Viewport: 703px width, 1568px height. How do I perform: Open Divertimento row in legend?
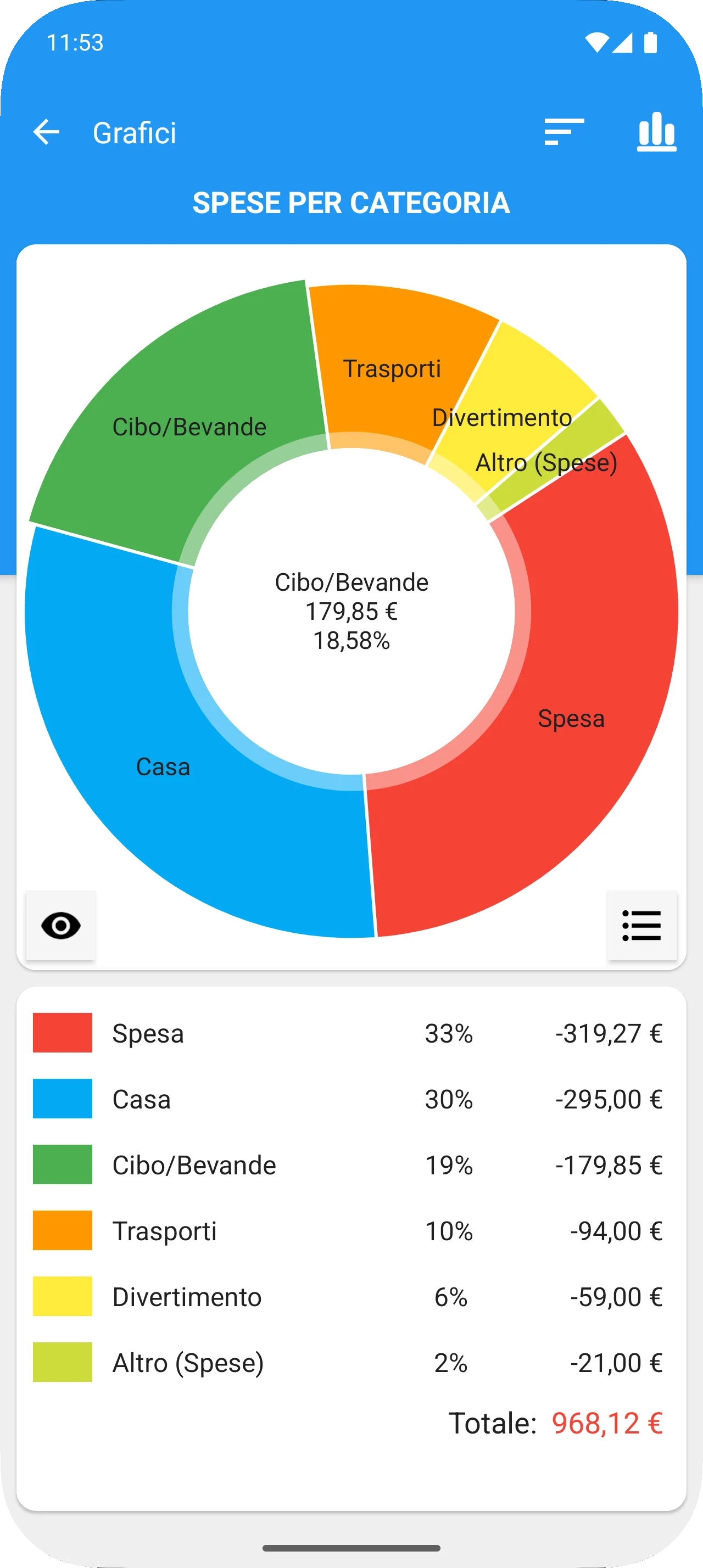click(x=348, y=1297)
